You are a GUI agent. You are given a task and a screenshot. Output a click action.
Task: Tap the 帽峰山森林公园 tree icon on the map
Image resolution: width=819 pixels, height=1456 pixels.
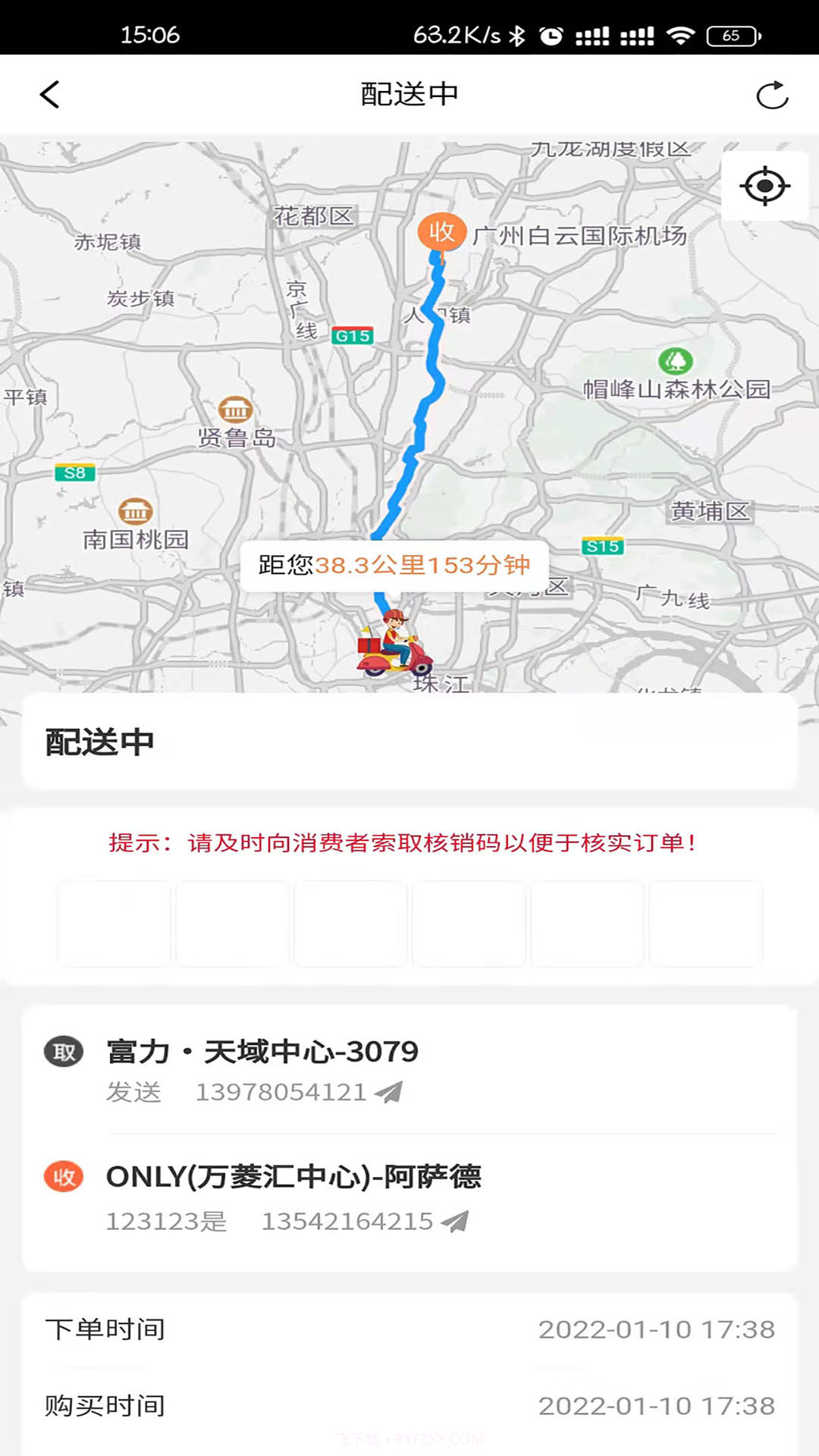tap(676, 362)
